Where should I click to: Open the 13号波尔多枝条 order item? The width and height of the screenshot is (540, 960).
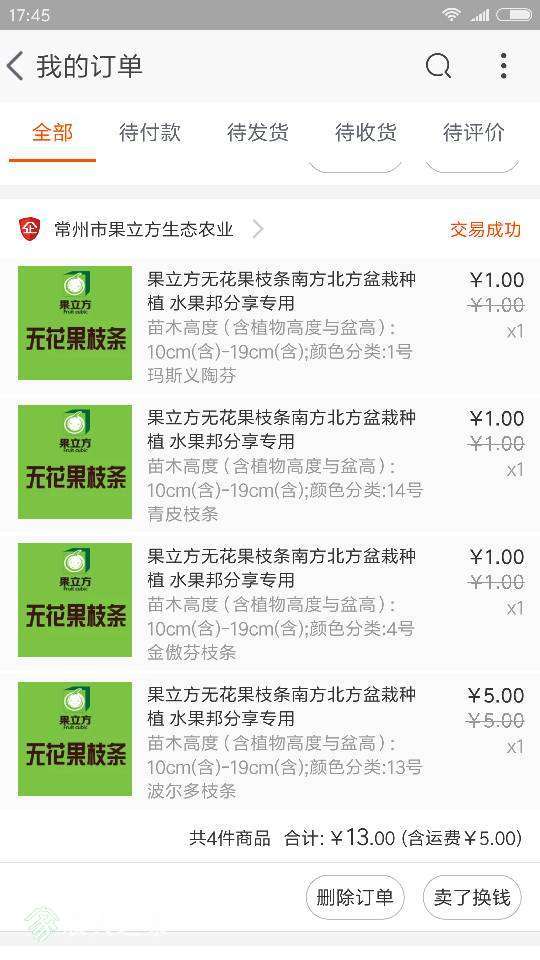(270, 741)
